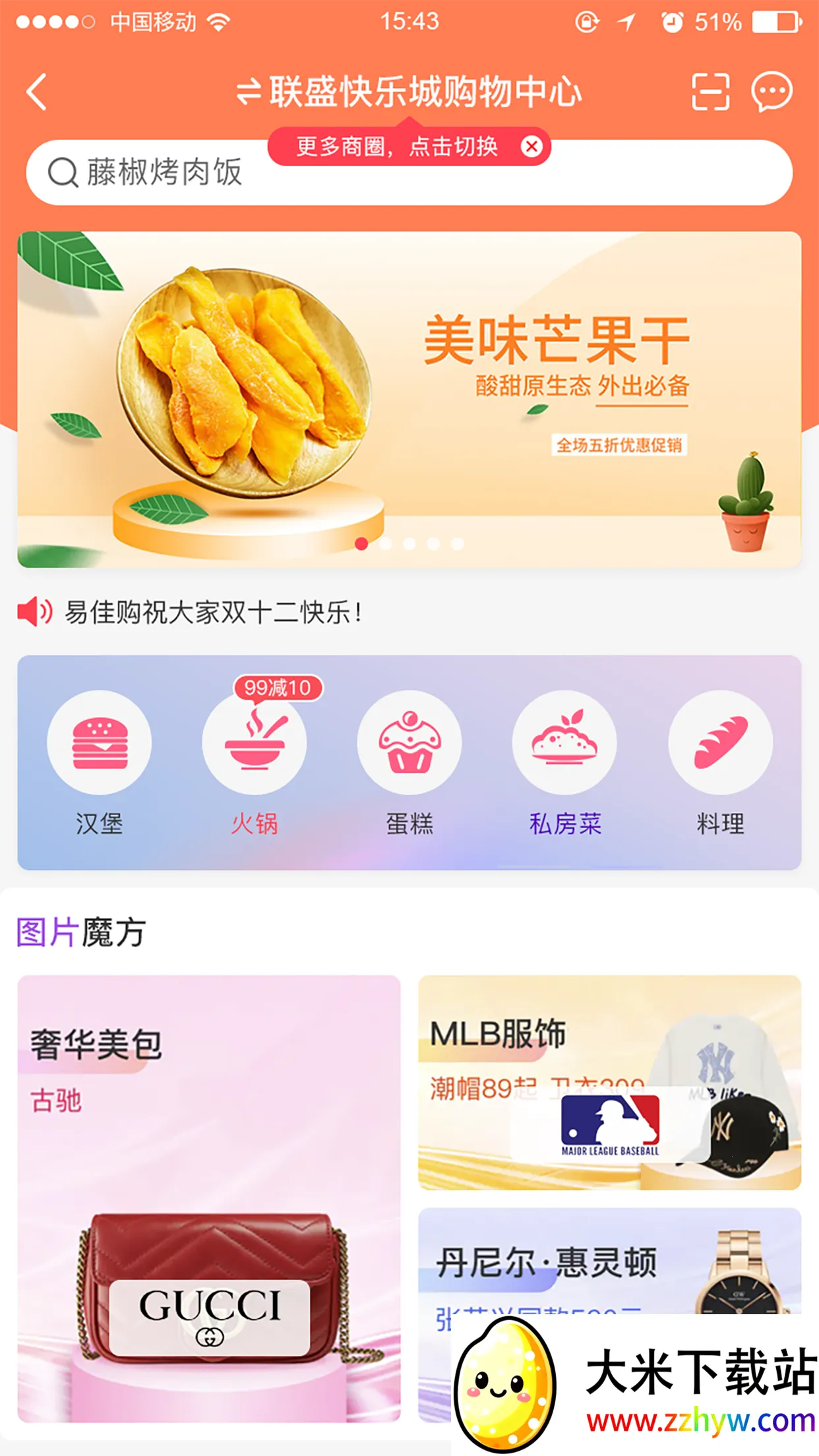Dismiss the 更多商圈 tooltip via its X
The height and width of the screenshot is (1456, 819).
531,146
